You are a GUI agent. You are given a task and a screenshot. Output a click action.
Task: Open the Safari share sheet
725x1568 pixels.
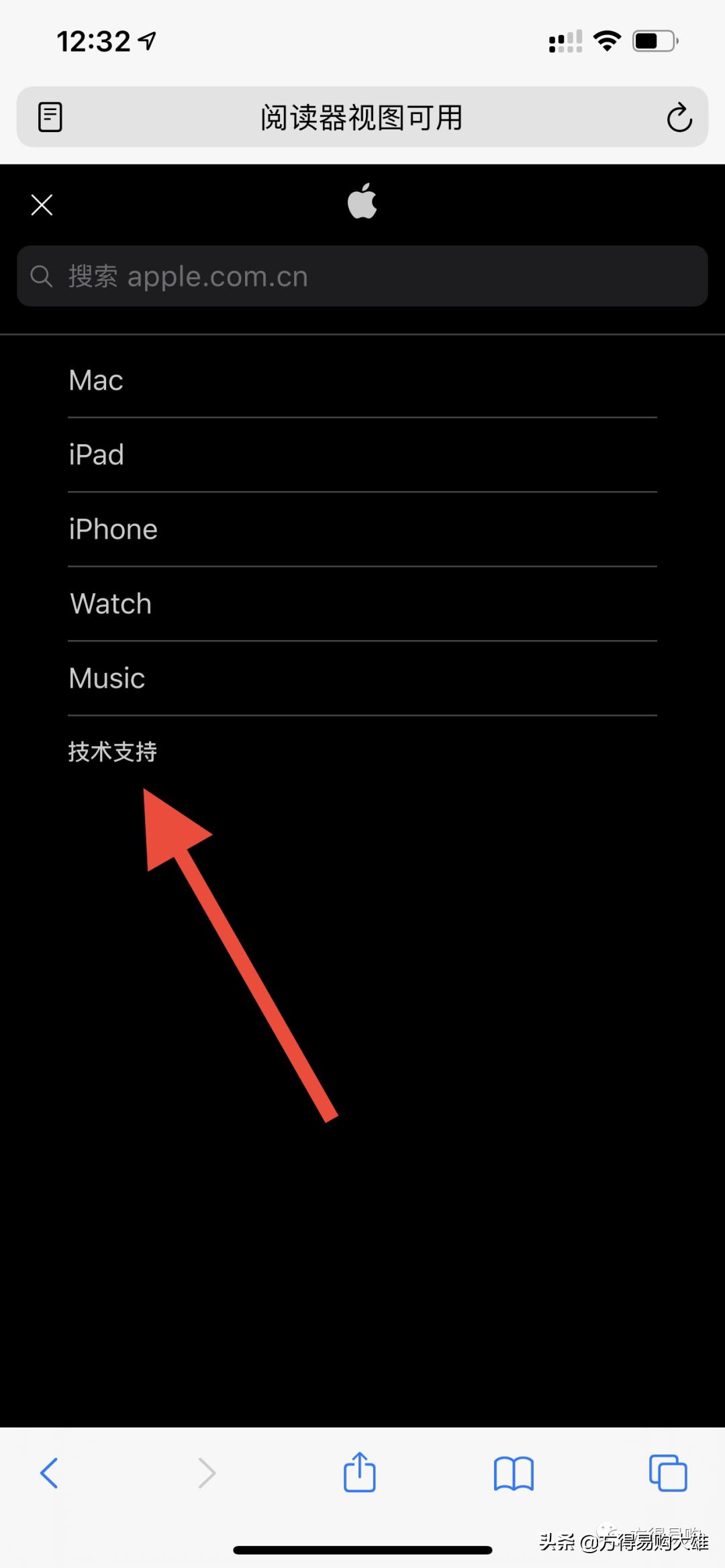(x=360, y=1473)
